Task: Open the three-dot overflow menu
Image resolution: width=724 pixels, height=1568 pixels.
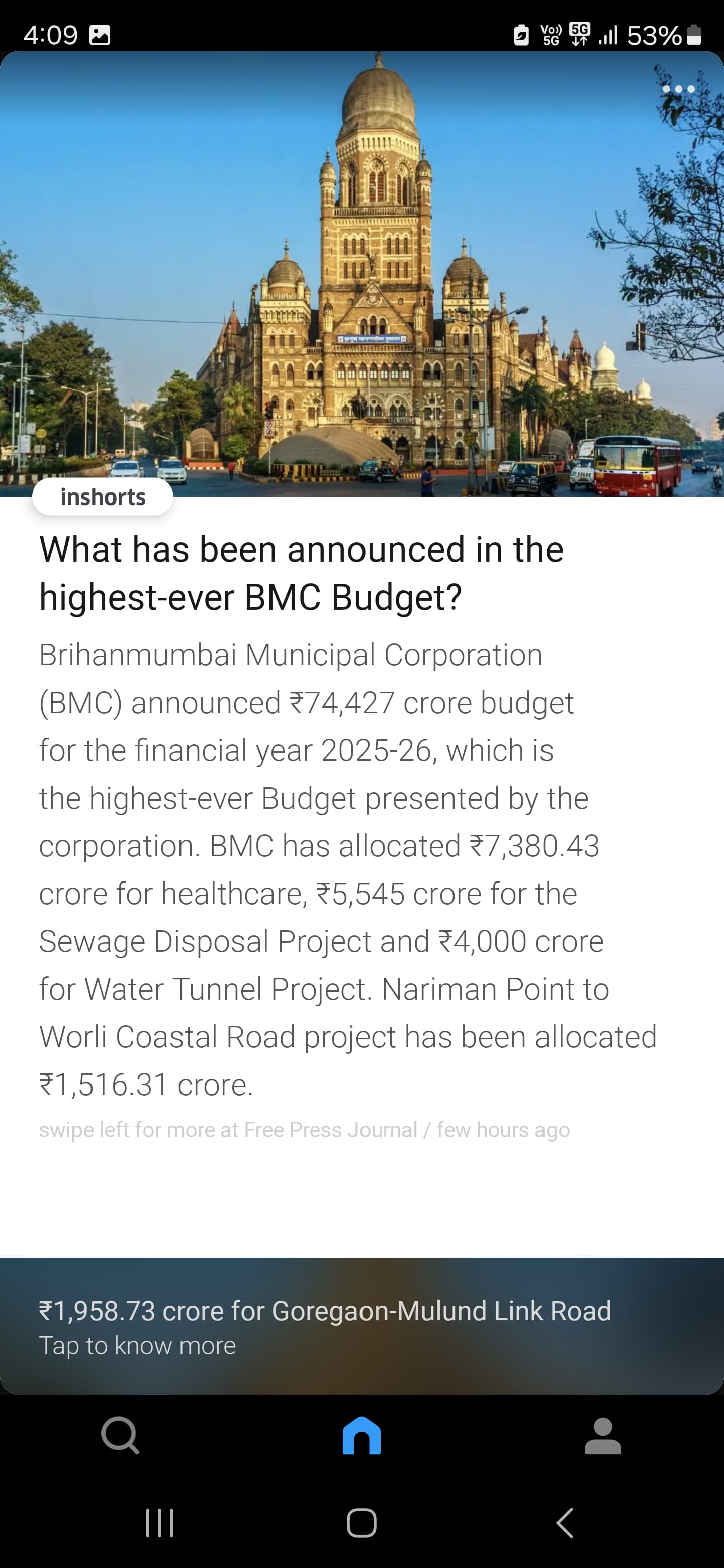Action: click(678, 89)
